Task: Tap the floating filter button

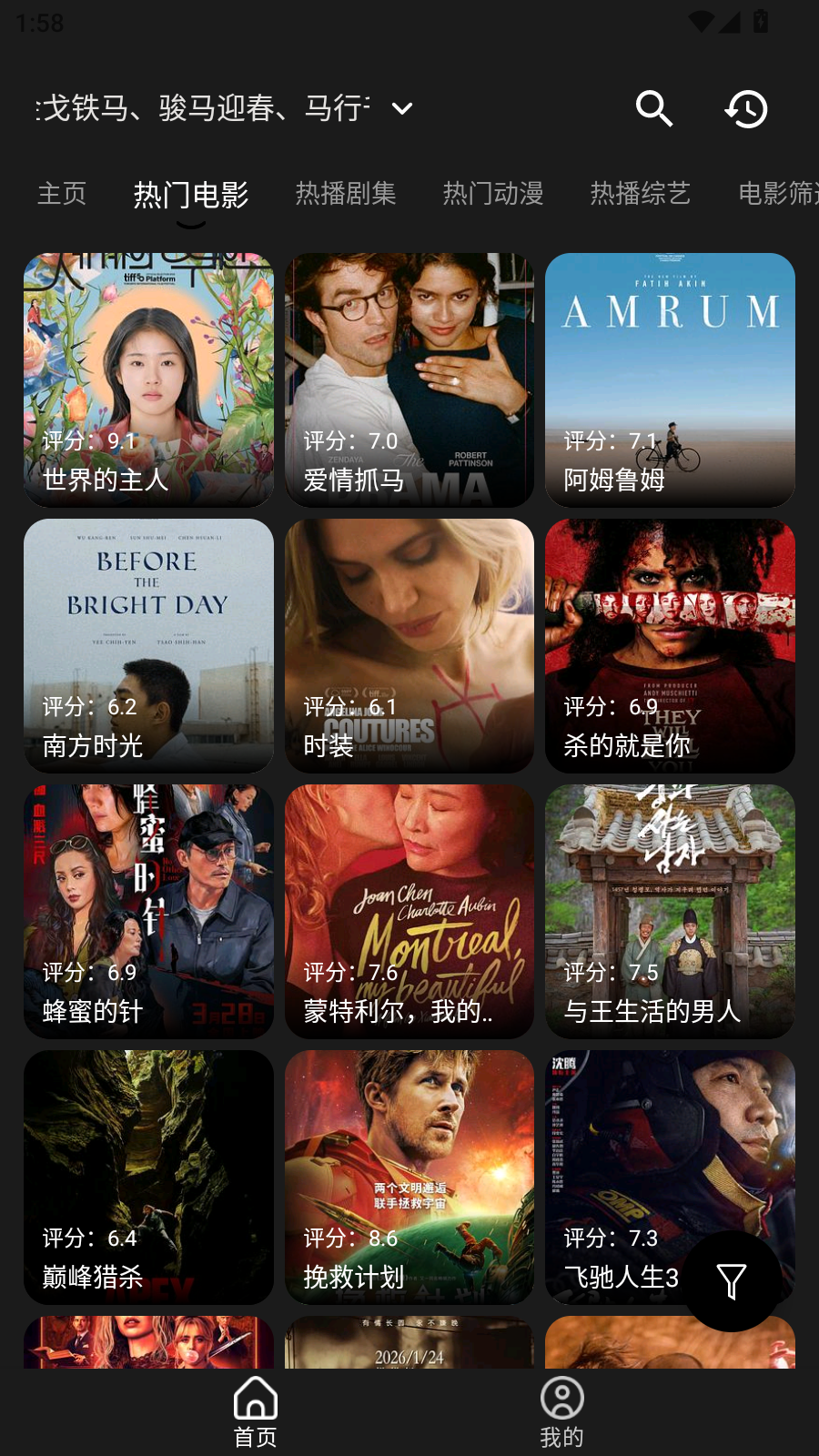Action: pos(732,1281)
